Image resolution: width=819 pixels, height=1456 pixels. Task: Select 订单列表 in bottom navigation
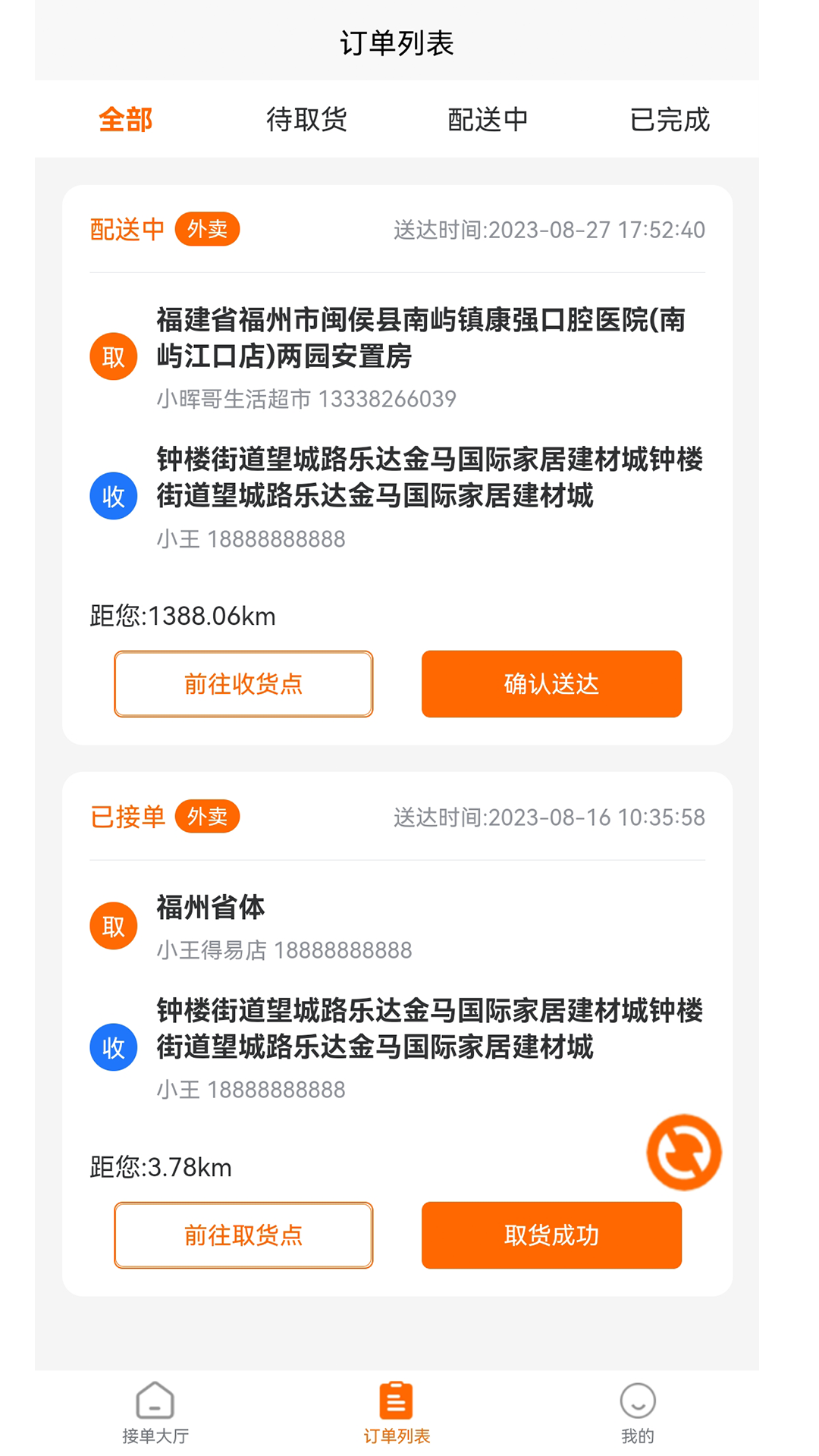tap(397, 1412)
